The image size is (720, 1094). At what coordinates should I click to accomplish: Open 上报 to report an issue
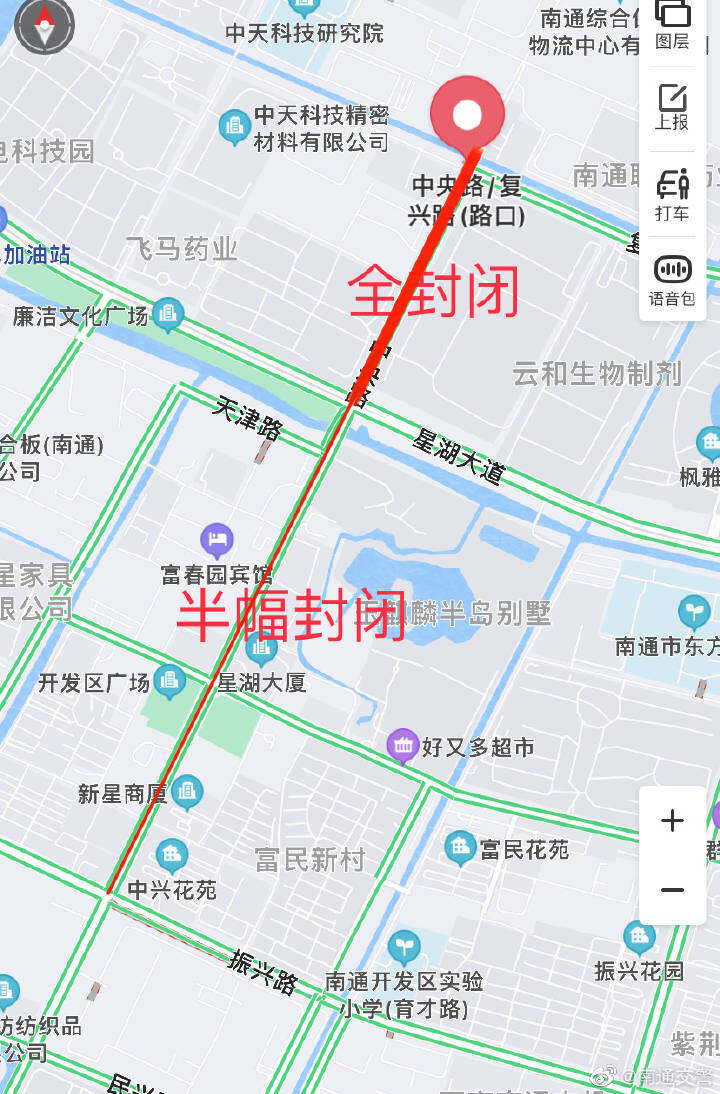coord(672,107)
